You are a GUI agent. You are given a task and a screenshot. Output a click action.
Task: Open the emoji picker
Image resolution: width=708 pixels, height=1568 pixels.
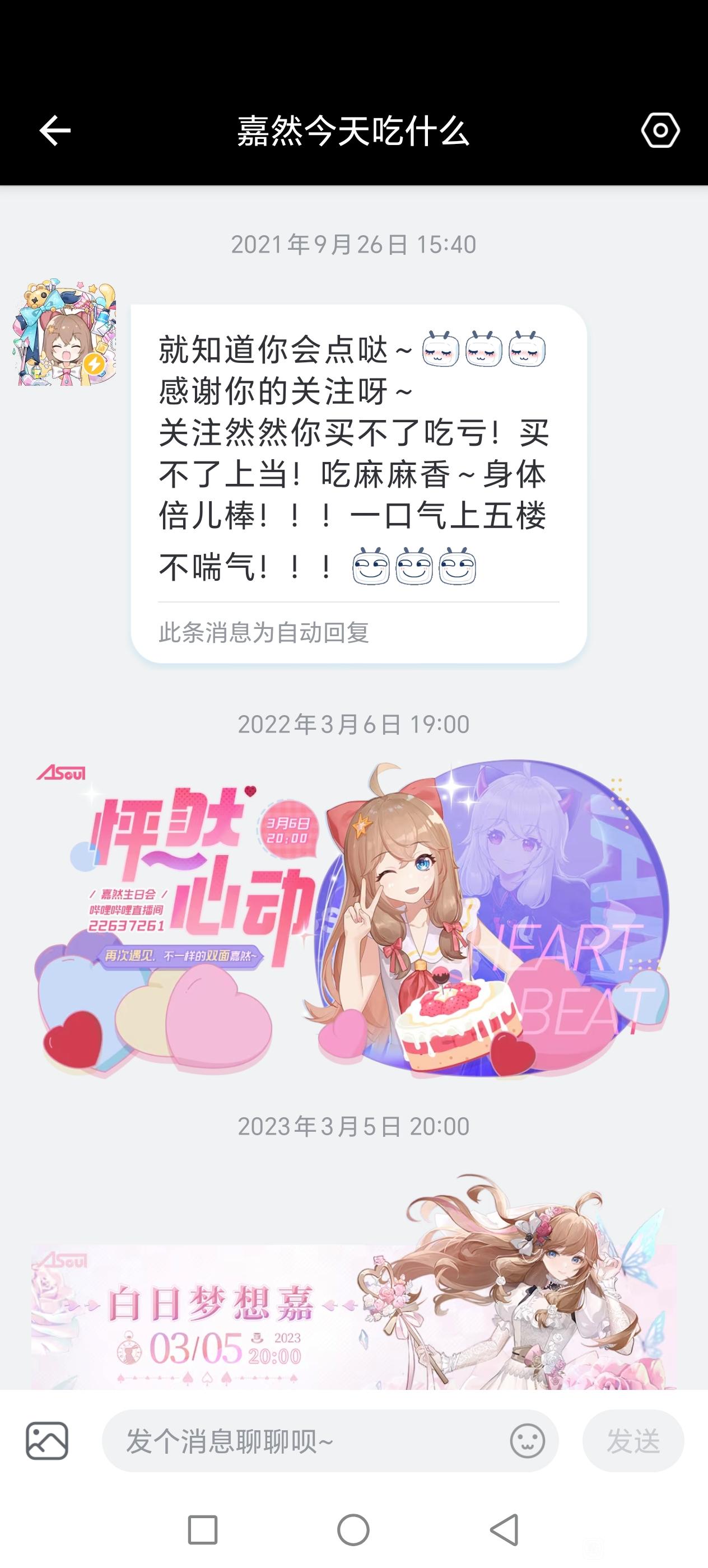pyautogui.click(x=527, y=1441)
